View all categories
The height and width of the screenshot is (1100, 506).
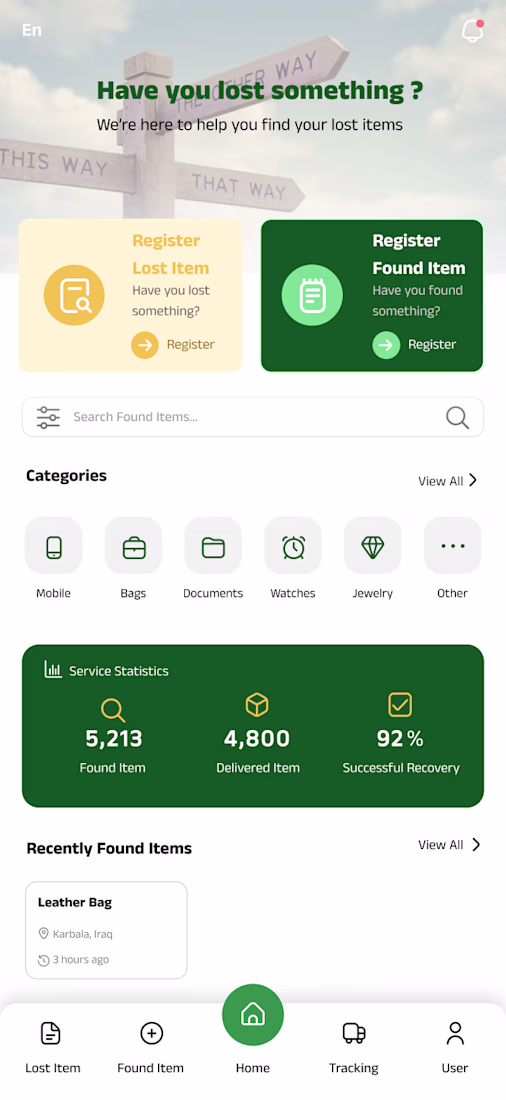click(448, 481)
